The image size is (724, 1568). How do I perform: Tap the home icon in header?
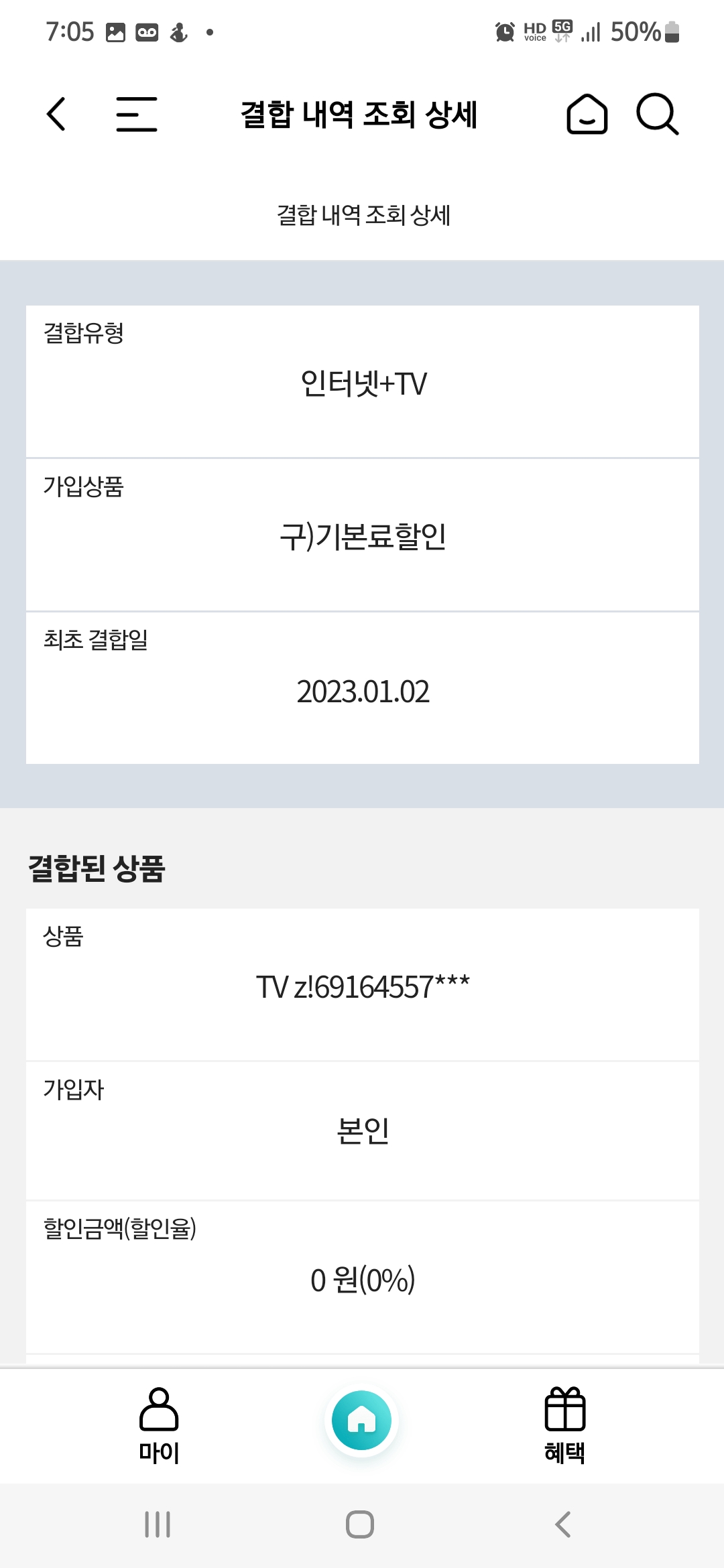pos(587,114)
